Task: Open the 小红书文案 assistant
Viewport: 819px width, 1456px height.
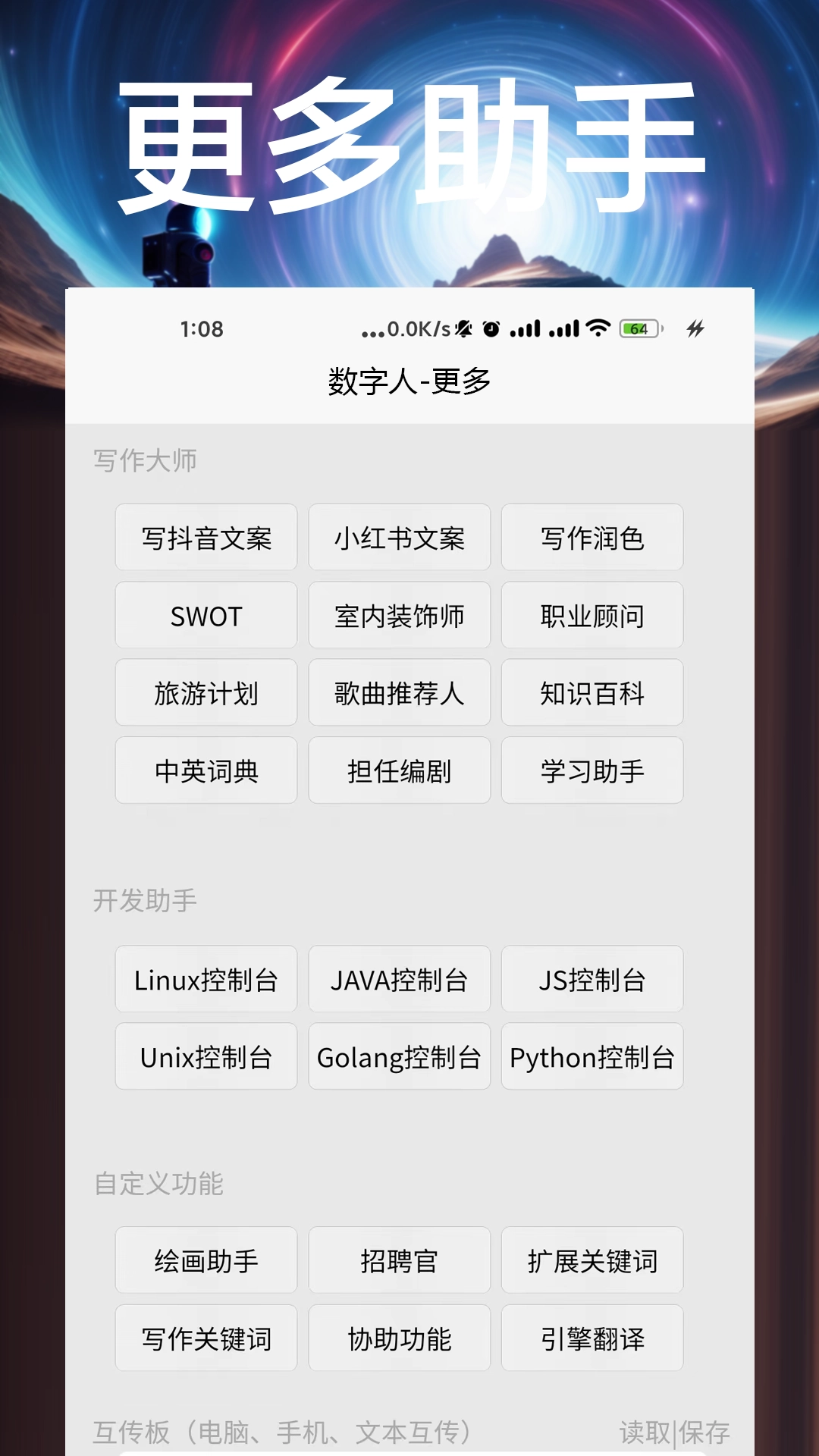Action: [399, 538]
